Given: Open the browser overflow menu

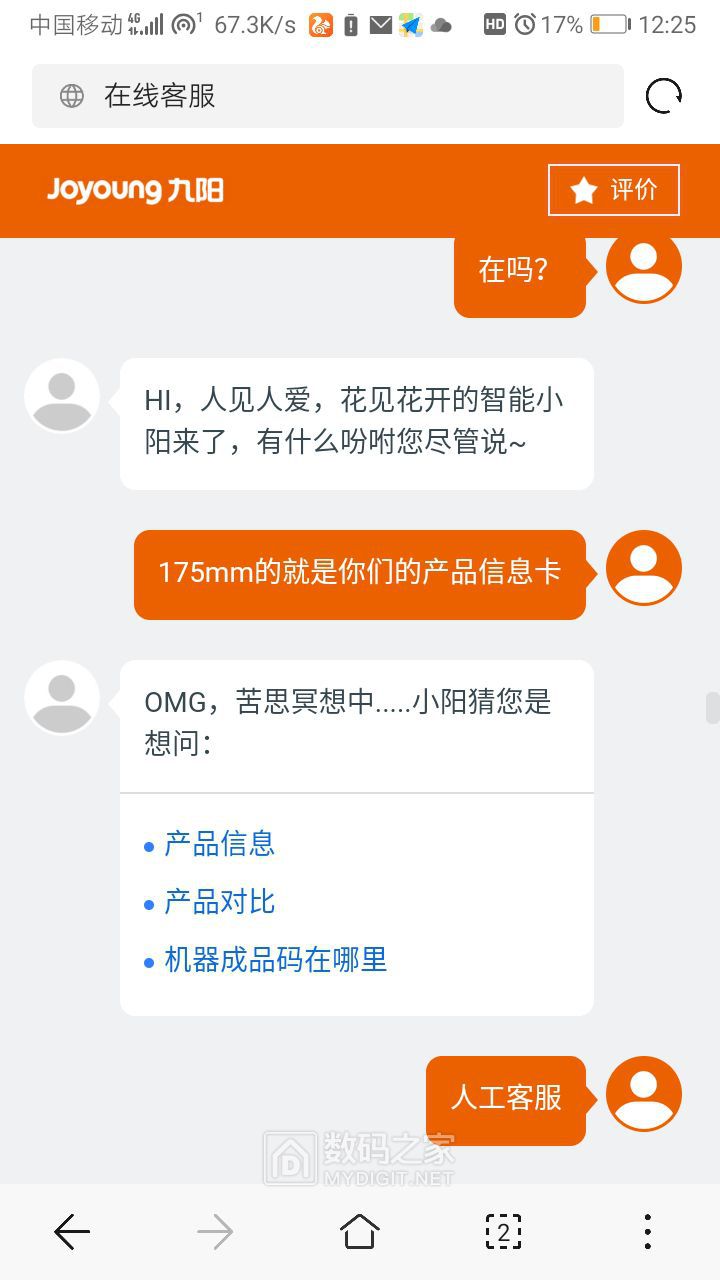Looking at the screenshot, I should tap(647, 1232).
